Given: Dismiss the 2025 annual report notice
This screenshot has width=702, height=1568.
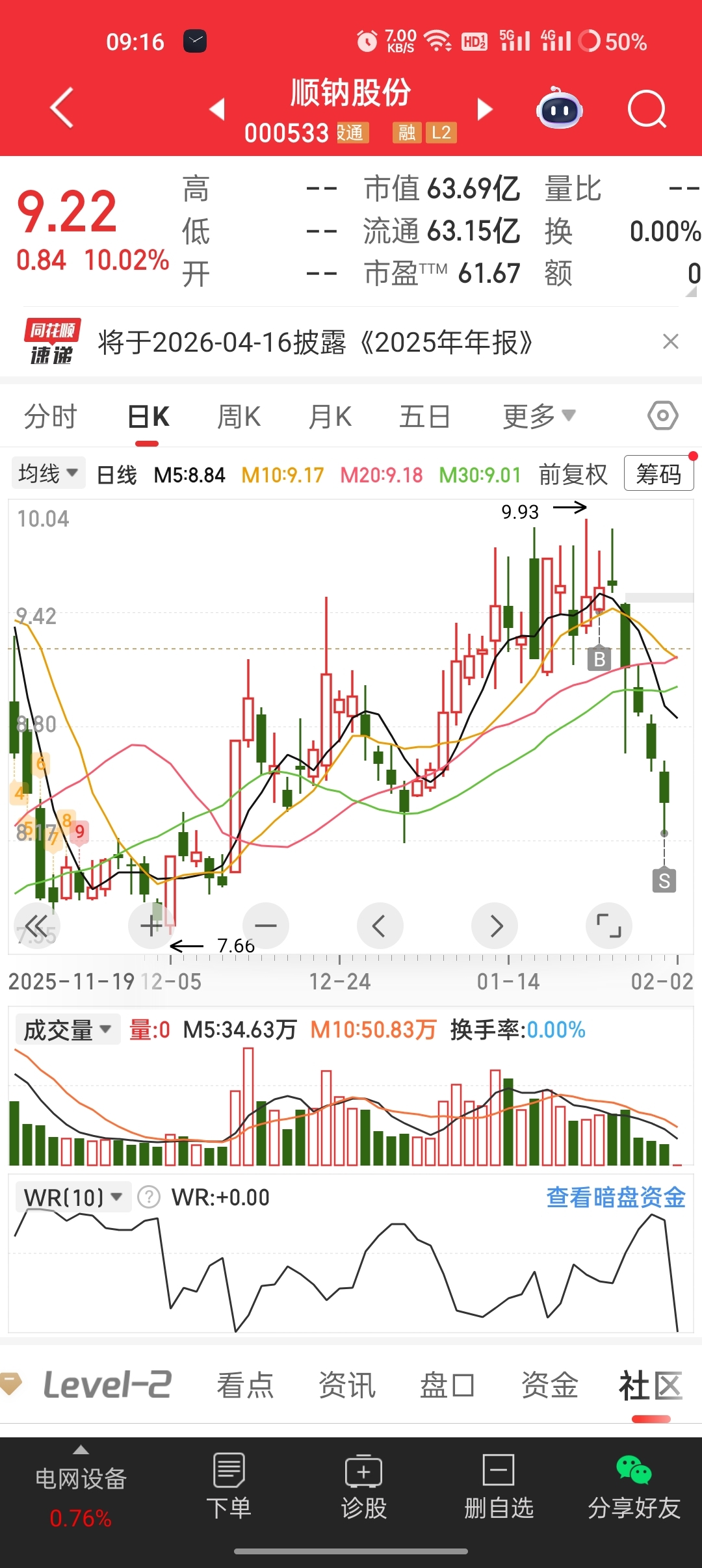Looking at the screenshot, I should click(670, 341).
